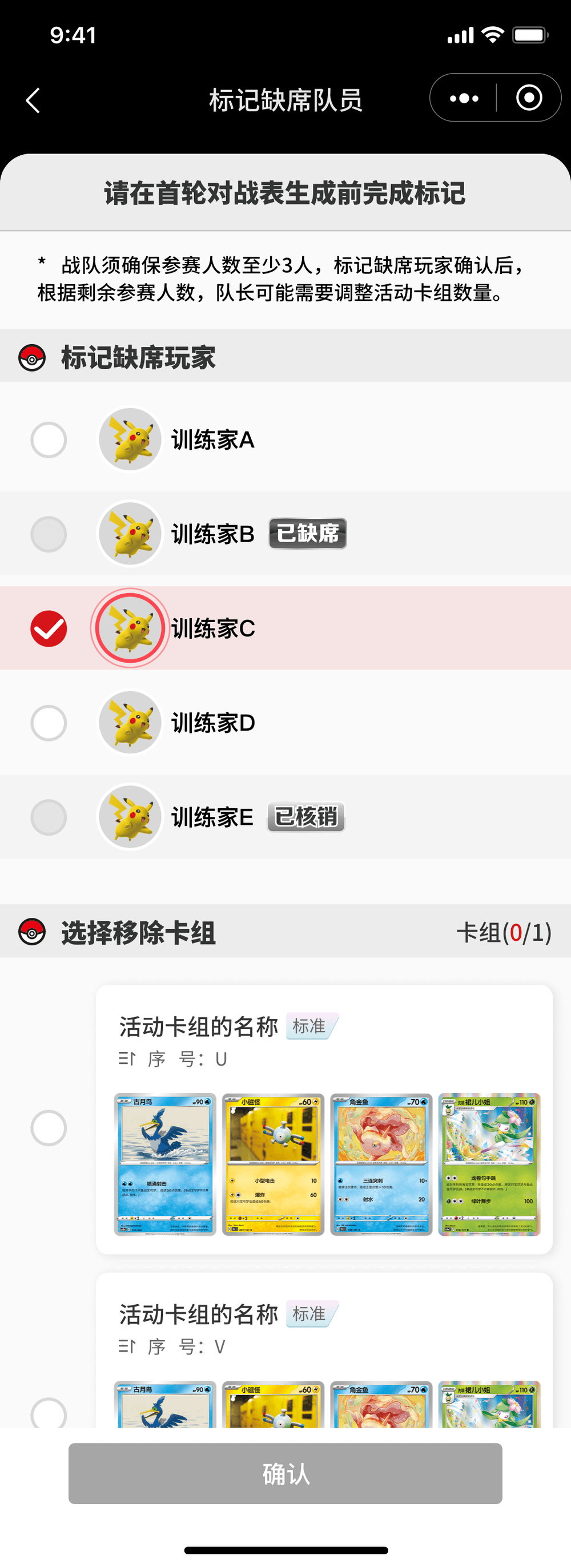Uncheck 训练家C from the absent list
Image resolution: width=571 pixels, height=1568 pixels.
click(x=49, y=628)
